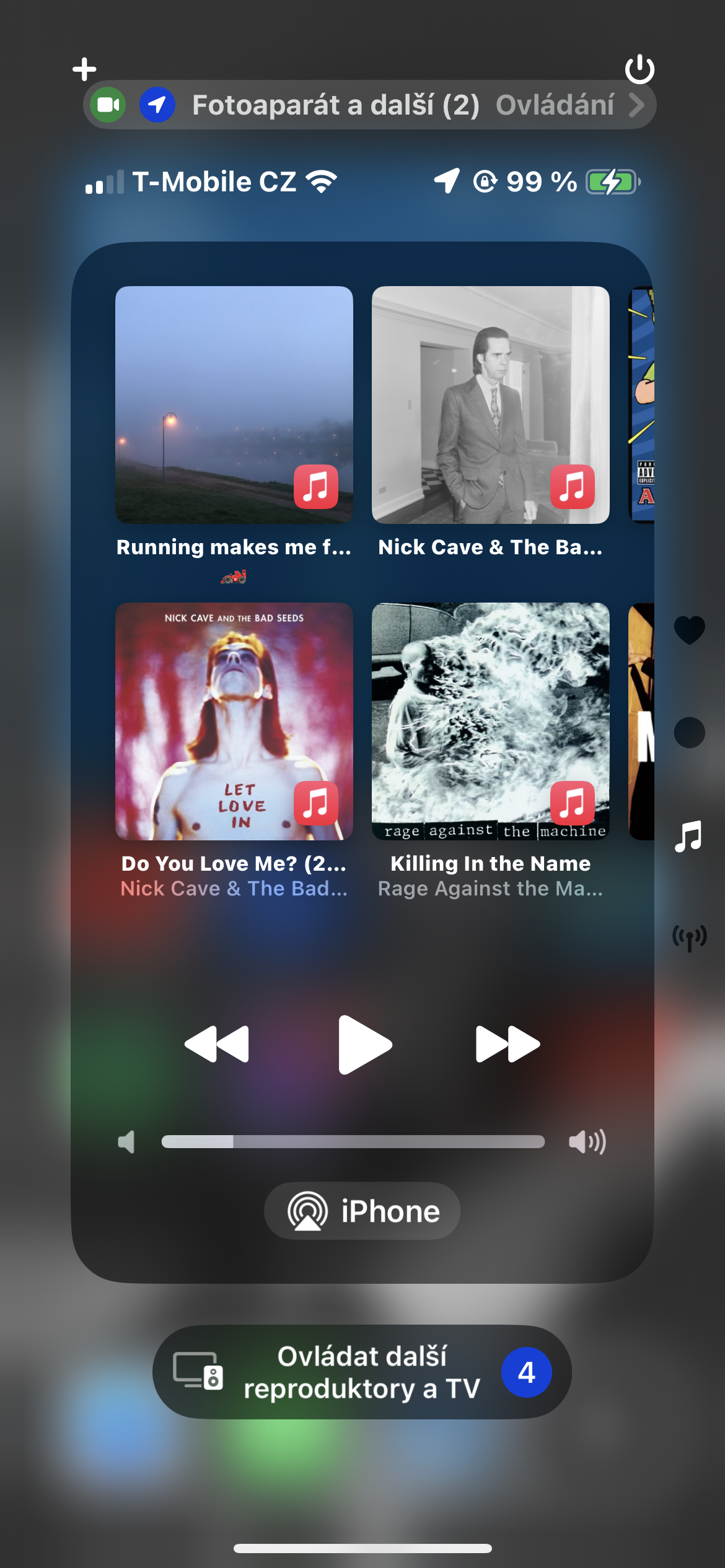The height and width of the screenshot is (1568, 725).
Task: Skip to the next track
Action: click(x=507, y=1044)
